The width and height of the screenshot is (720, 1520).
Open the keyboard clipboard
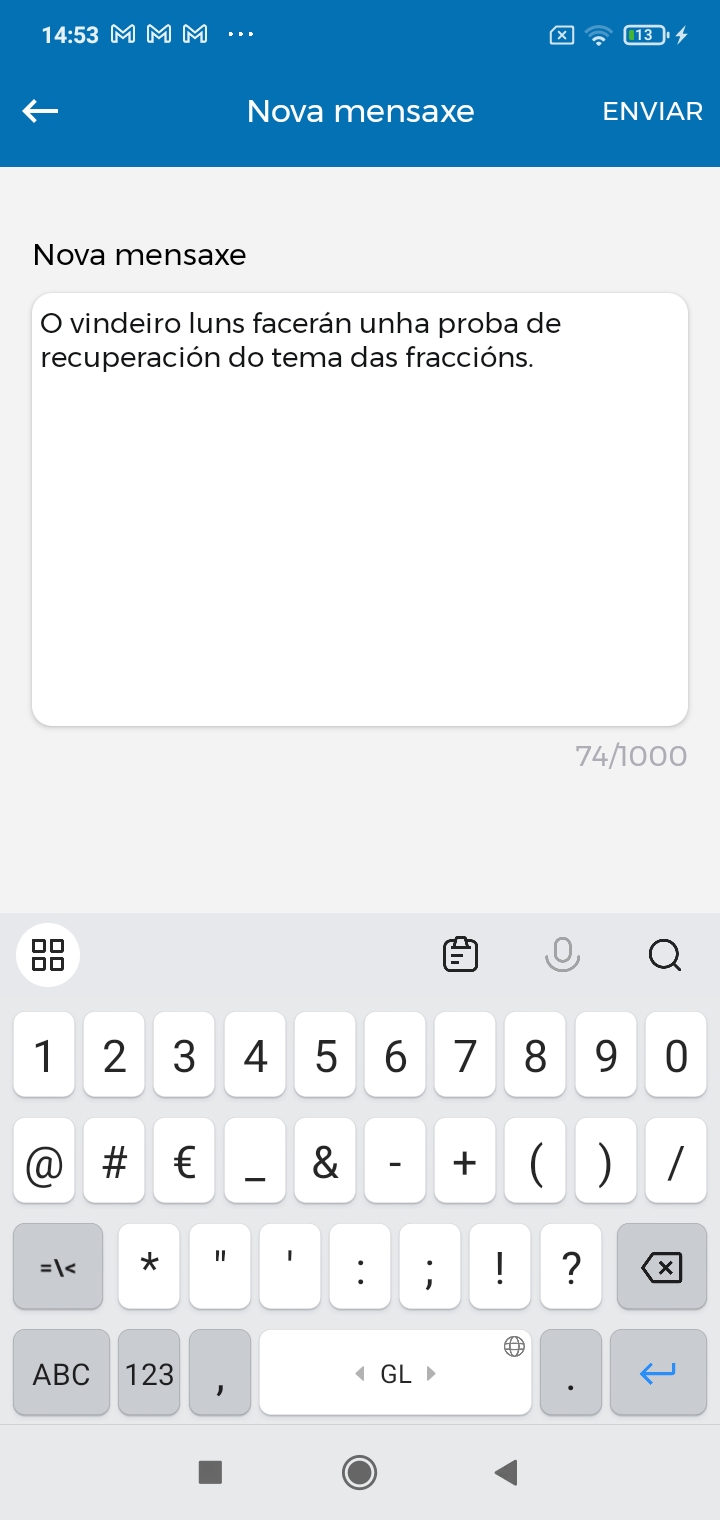pos(460,955)
